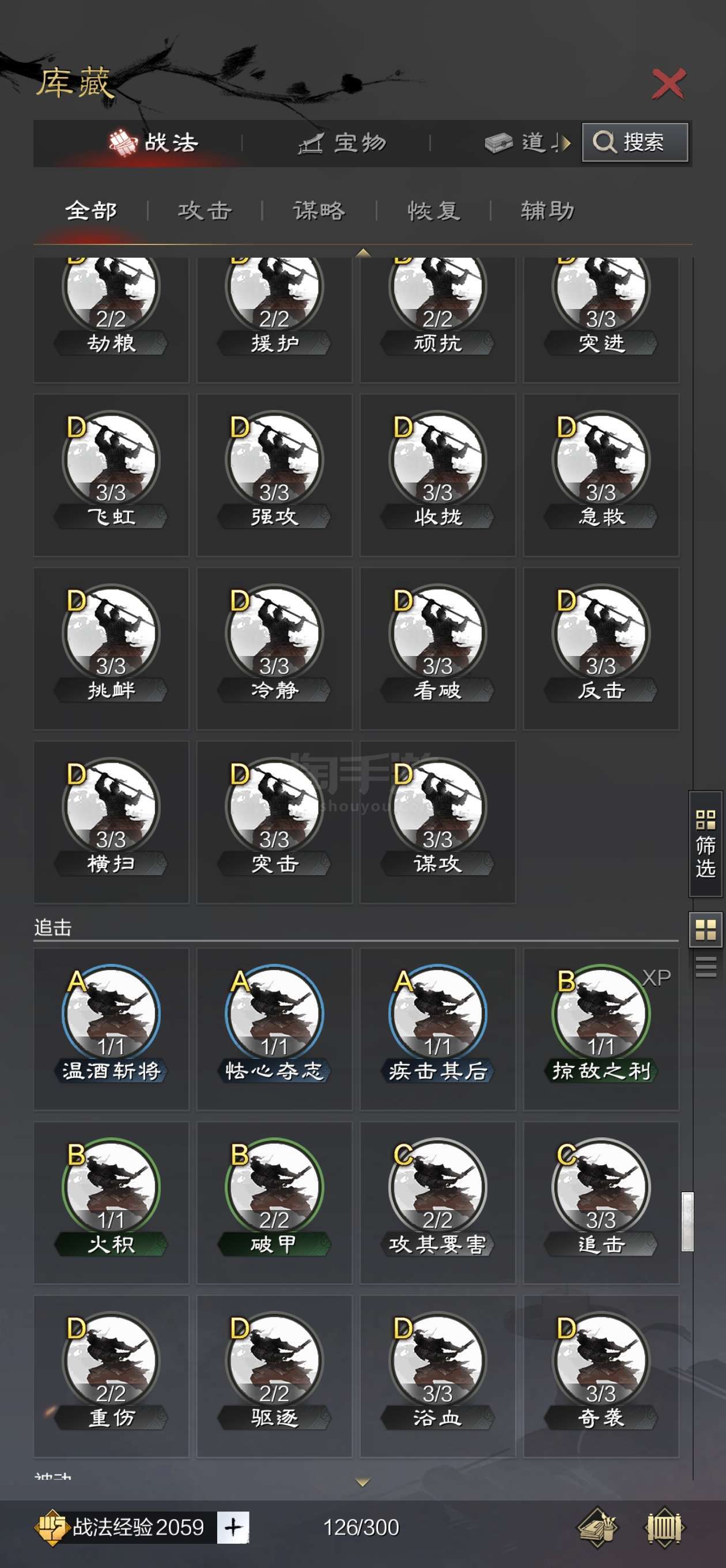Close the 库藏 panel with the red X

[x=668, y=84]
